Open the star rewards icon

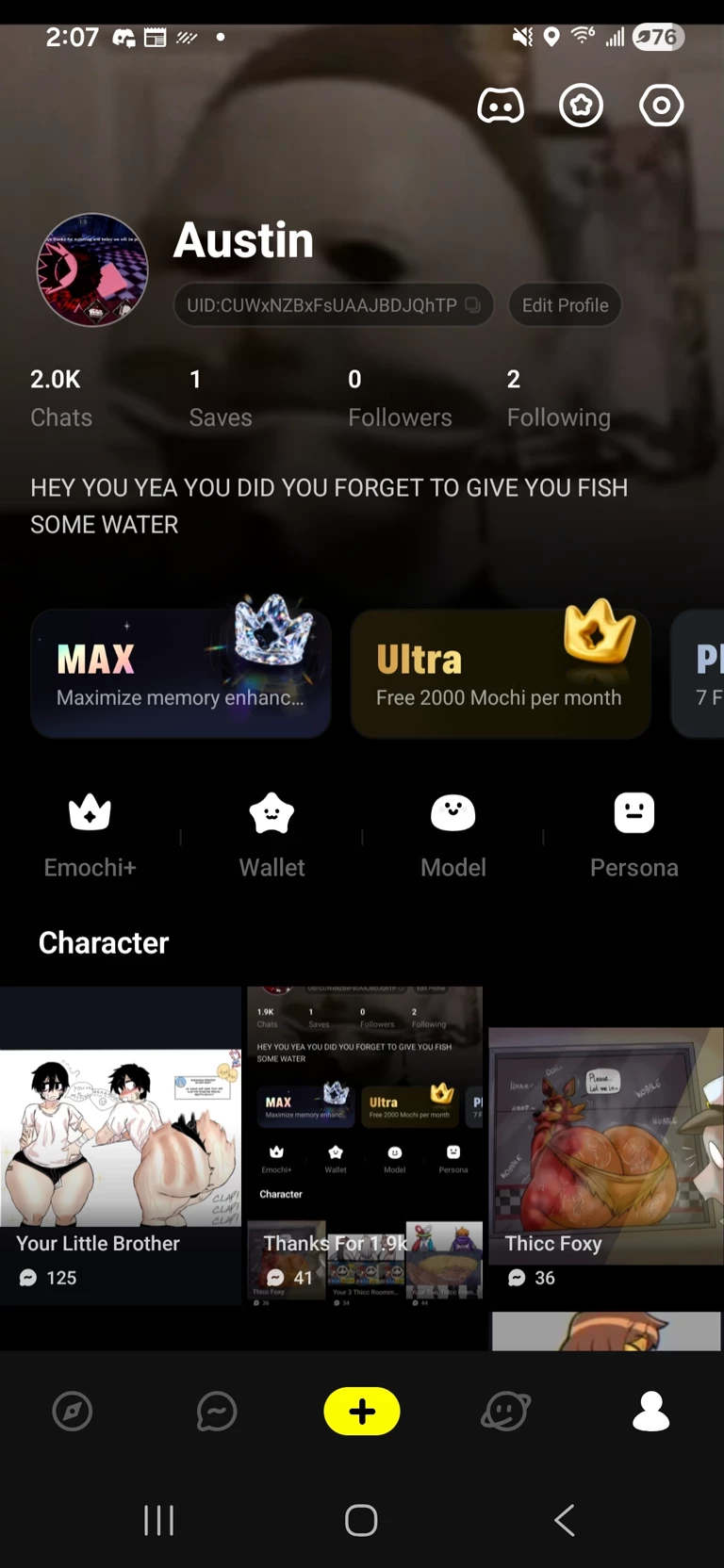click(581, 106)
